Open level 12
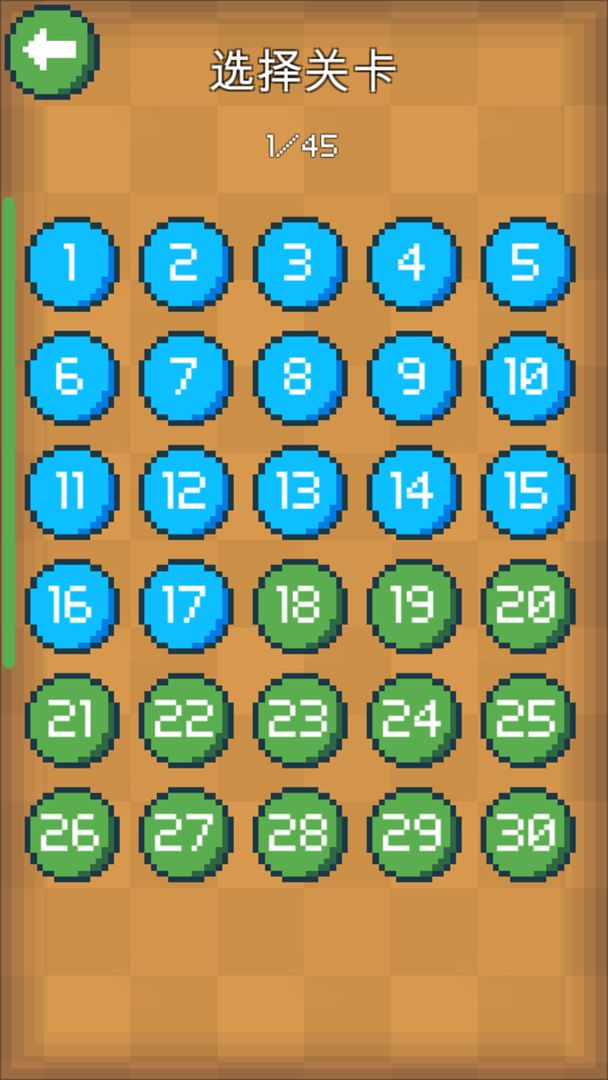Image resolution: width=608 pixels, height=1080 pixels. [x=186, y=492]
